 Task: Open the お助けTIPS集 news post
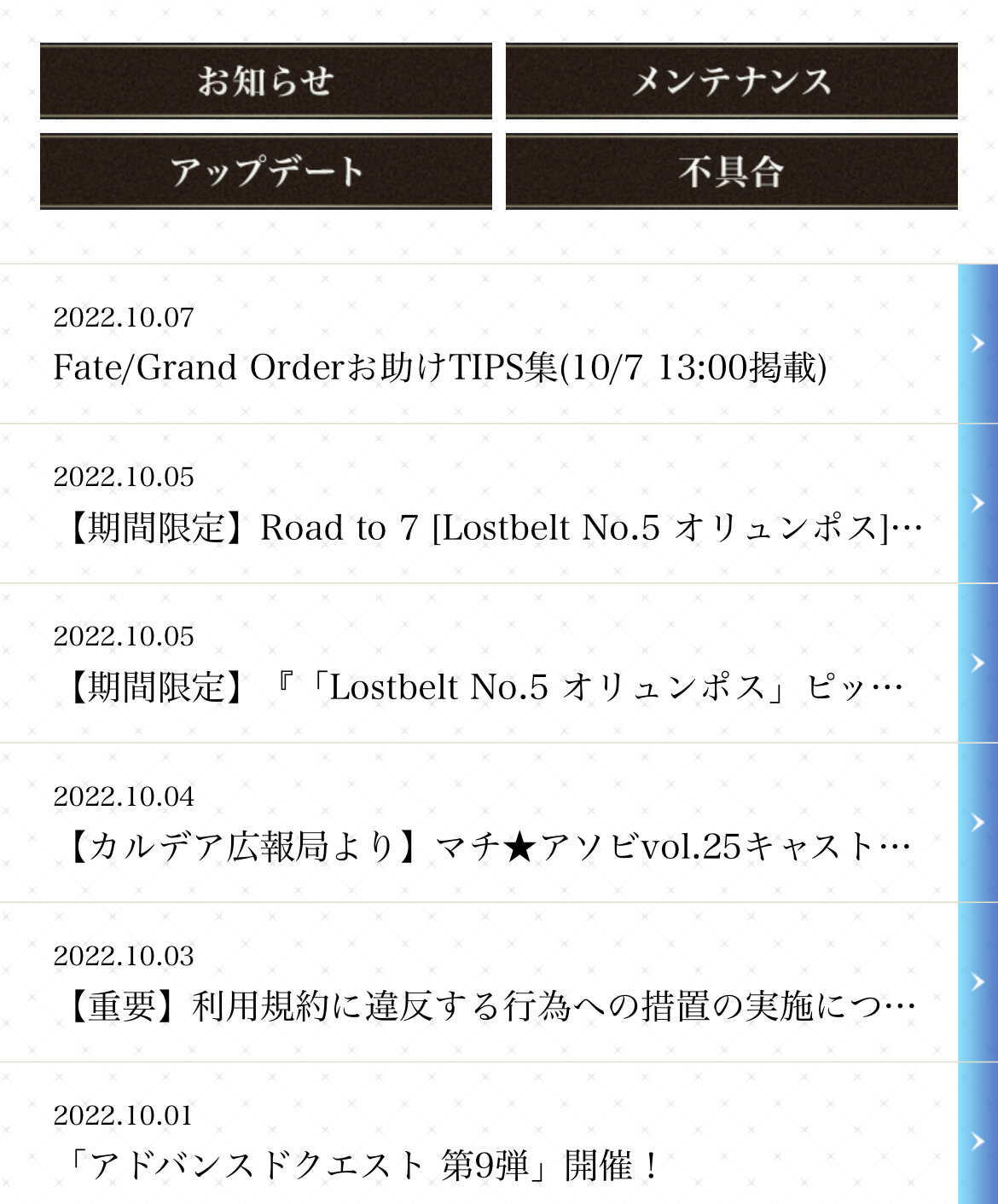(439, 368)
